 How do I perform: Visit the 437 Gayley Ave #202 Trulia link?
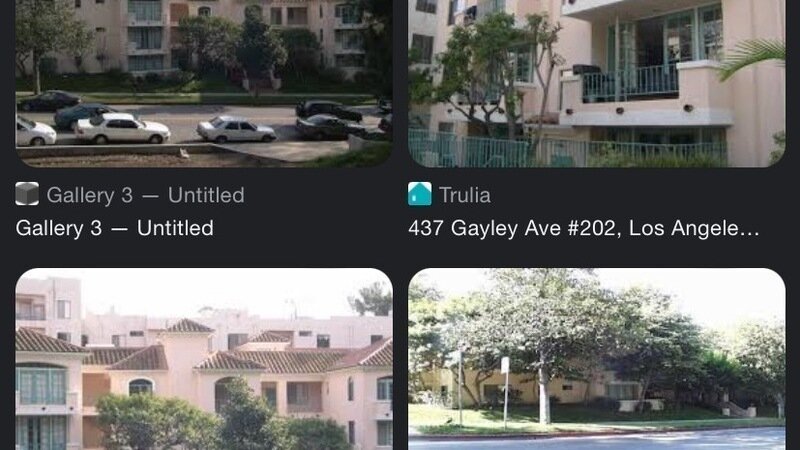click(584, 228)
